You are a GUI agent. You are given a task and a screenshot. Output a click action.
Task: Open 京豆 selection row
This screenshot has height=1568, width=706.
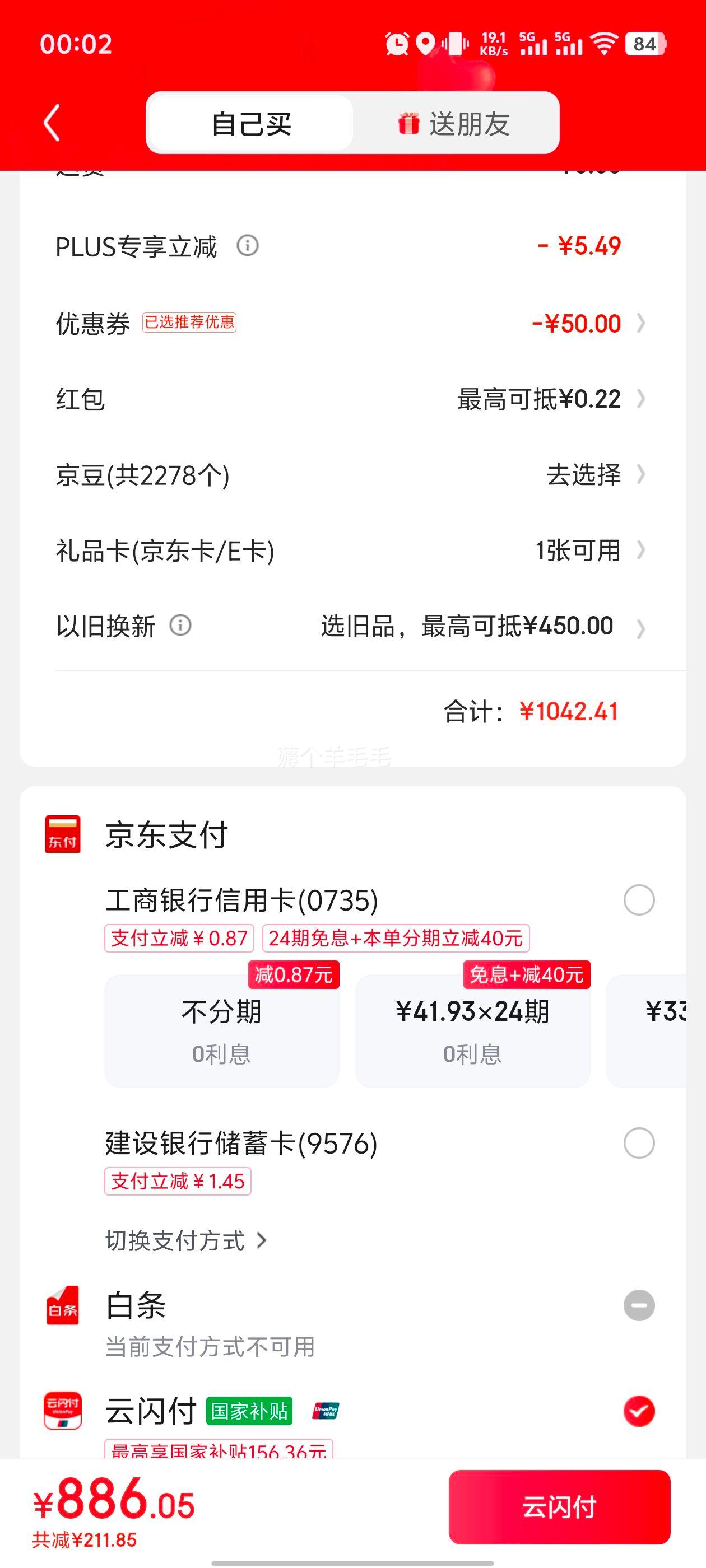pos(352,475)
